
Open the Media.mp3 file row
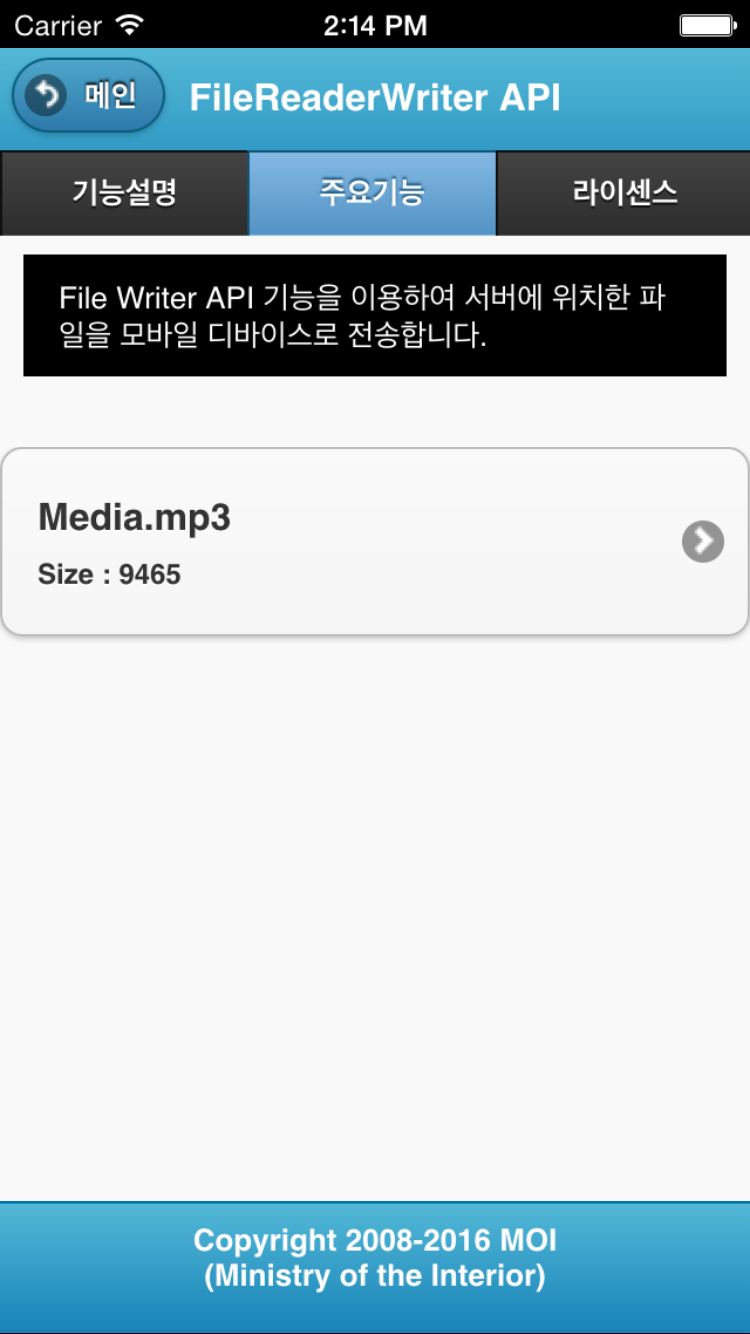375,541
